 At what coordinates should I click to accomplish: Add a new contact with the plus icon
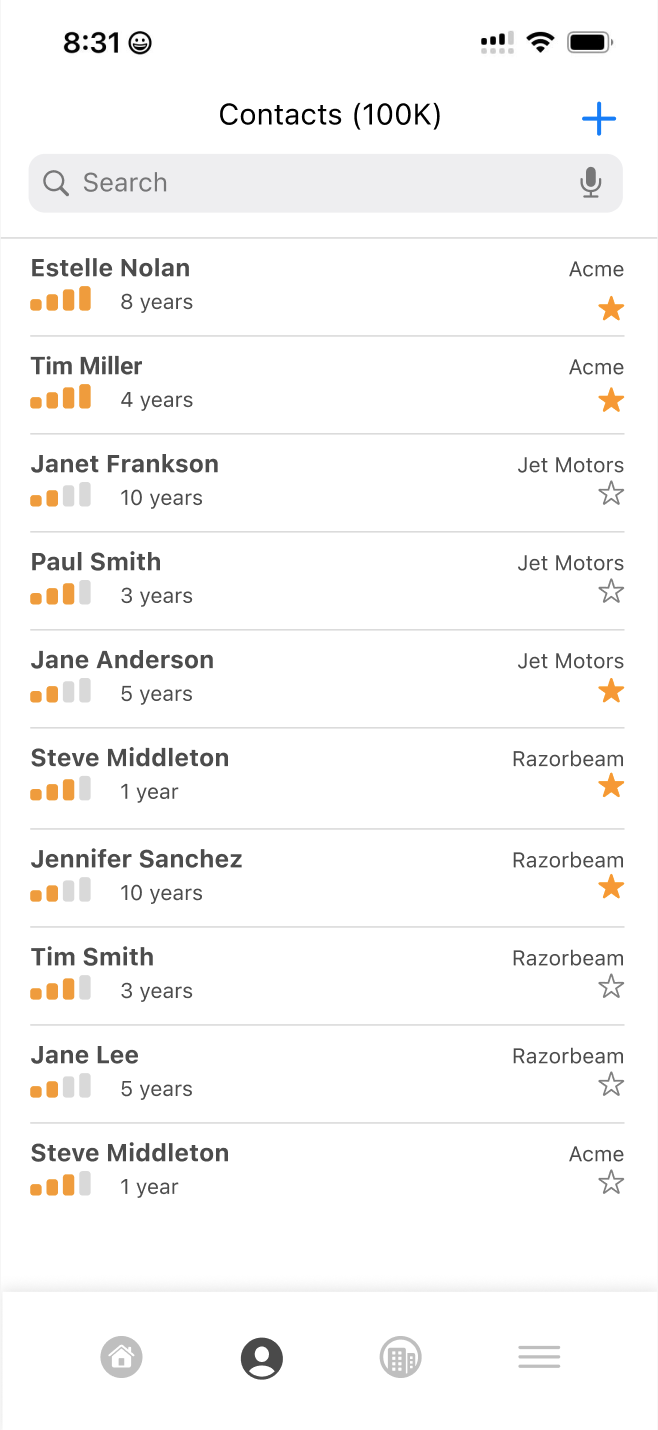(598, 119)
